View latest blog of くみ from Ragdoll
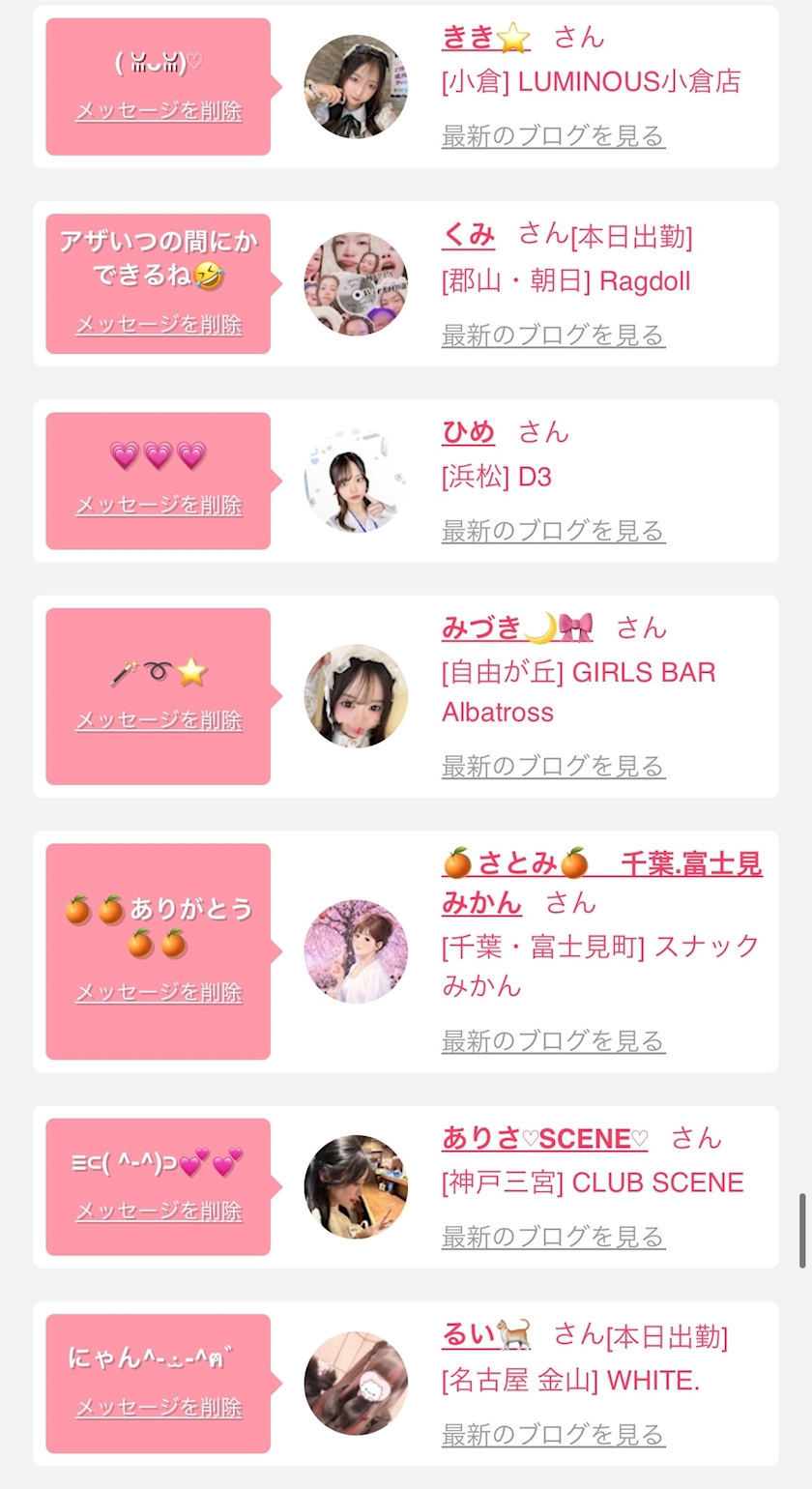The image size is (812, 1489). 553,336
